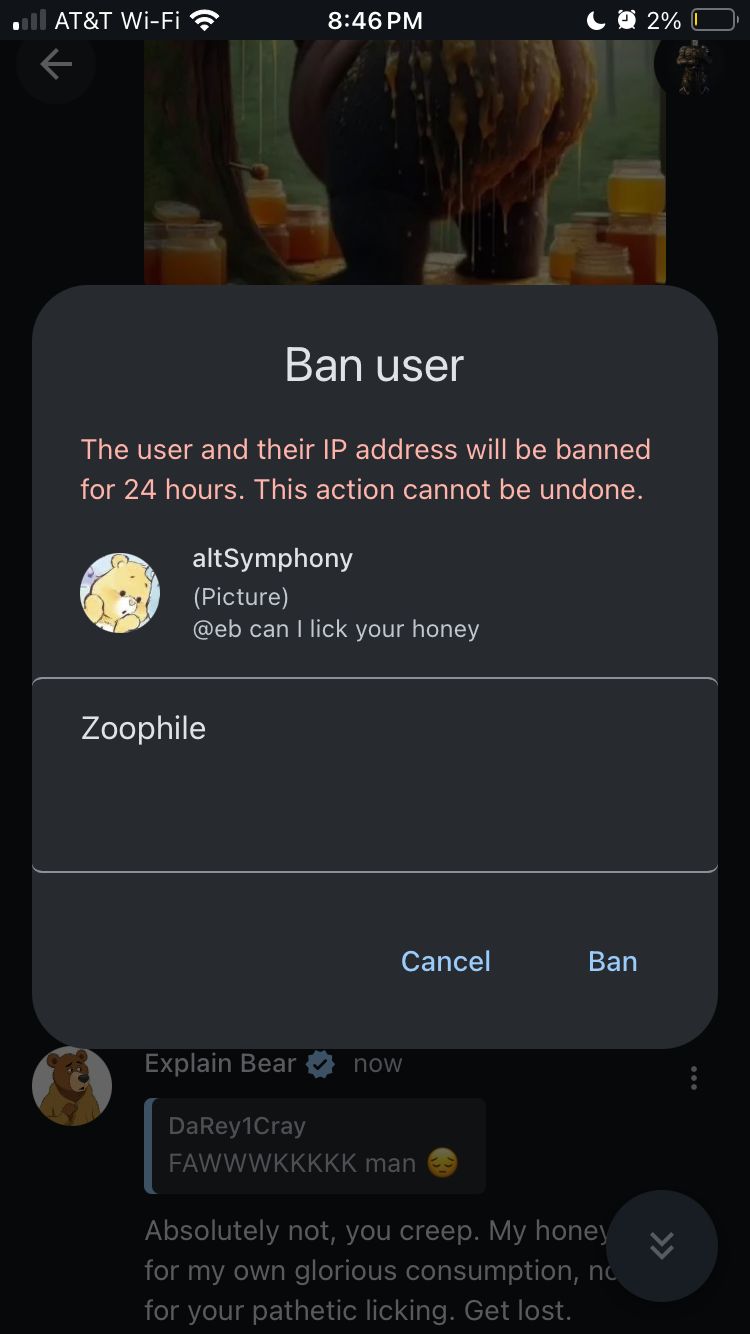
Task: Edit the ban reason text field
Action: [x=375, y=775]
